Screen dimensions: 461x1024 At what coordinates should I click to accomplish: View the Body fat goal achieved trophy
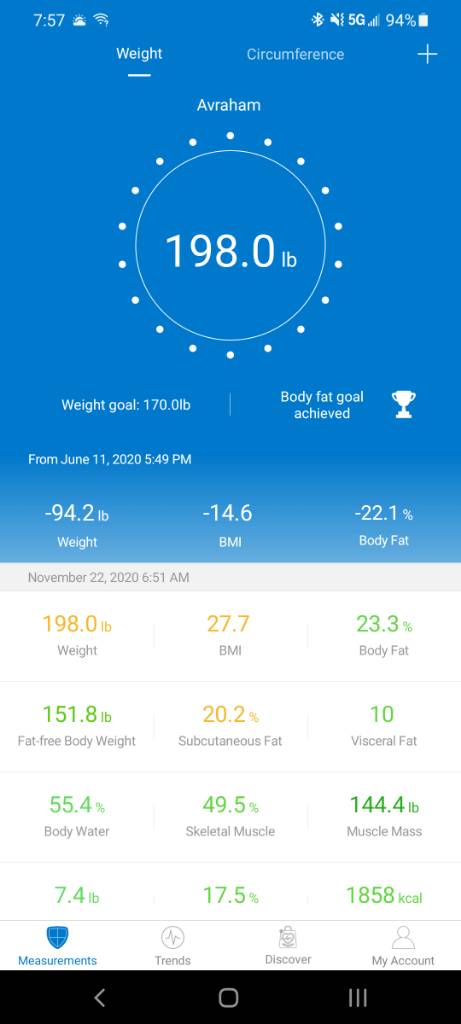[404, 405]
